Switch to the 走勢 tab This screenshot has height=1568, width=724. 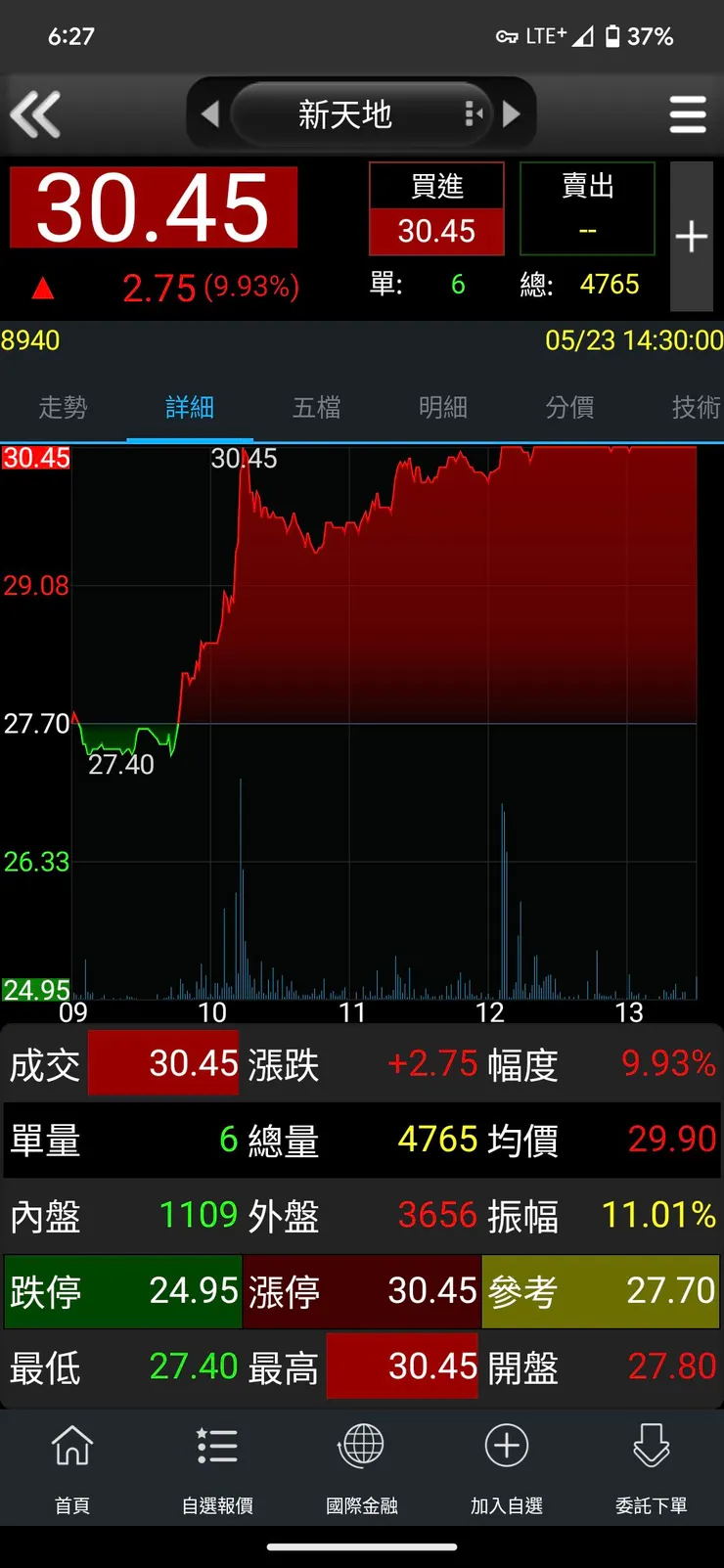pyautogui.click(x=63, y=407)
